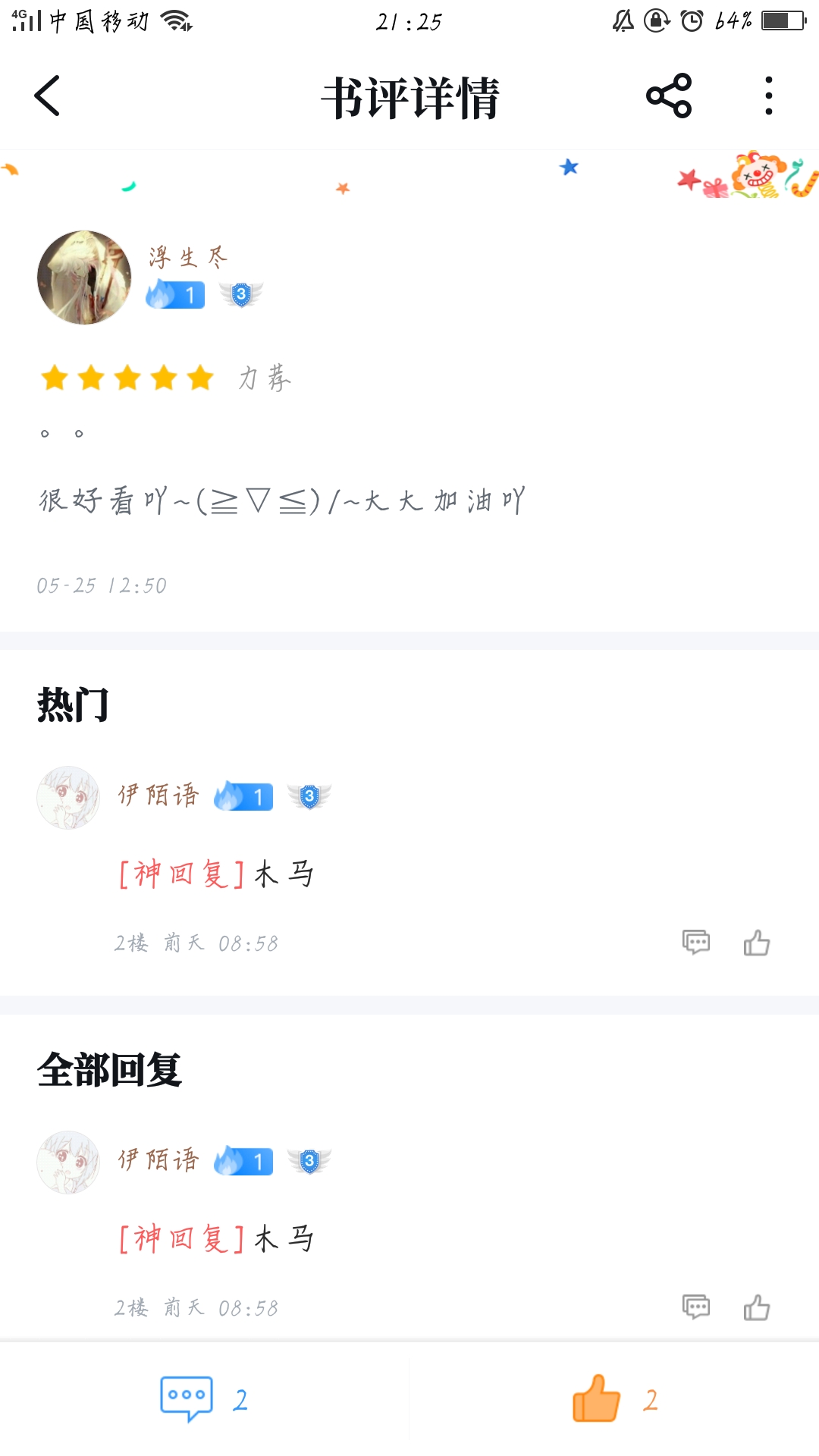This screenshot has width=819, height=1456.
Task: Tap 伊陌语's avatar in the 热门 section
Action: click(68, 797)
